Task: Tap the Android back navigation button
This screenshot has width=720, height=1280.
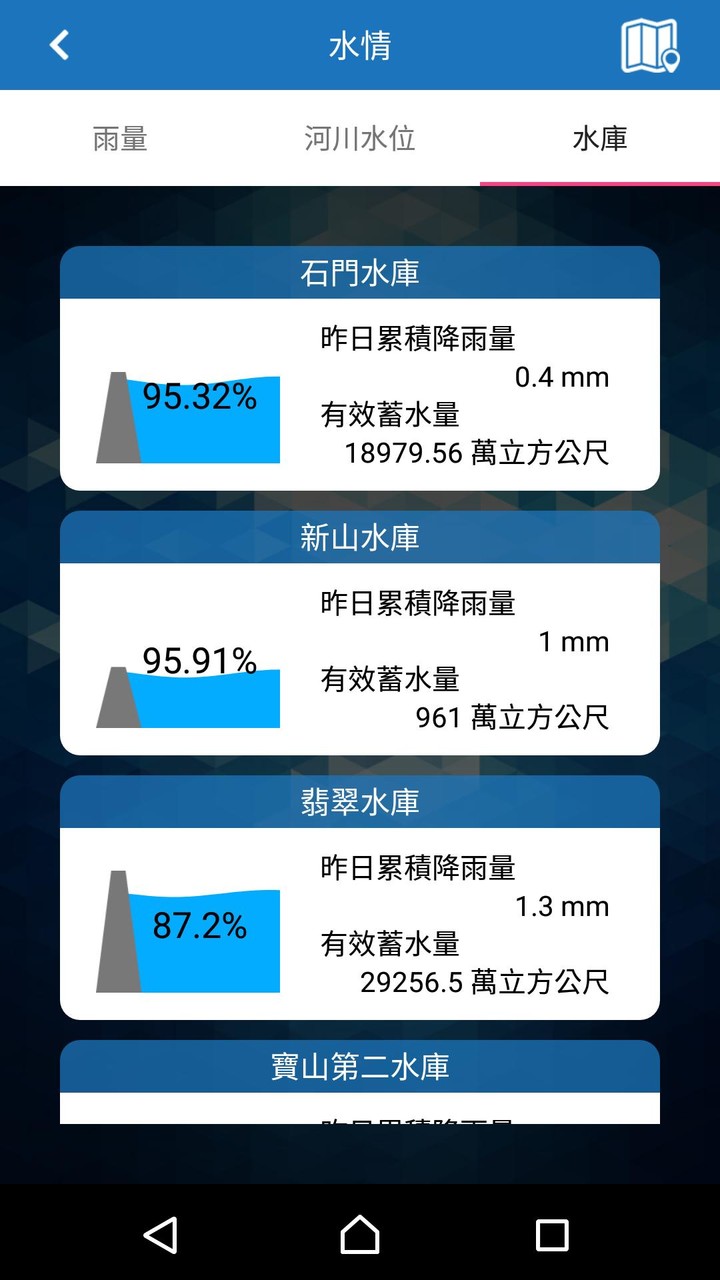Action: (162, 1237)
